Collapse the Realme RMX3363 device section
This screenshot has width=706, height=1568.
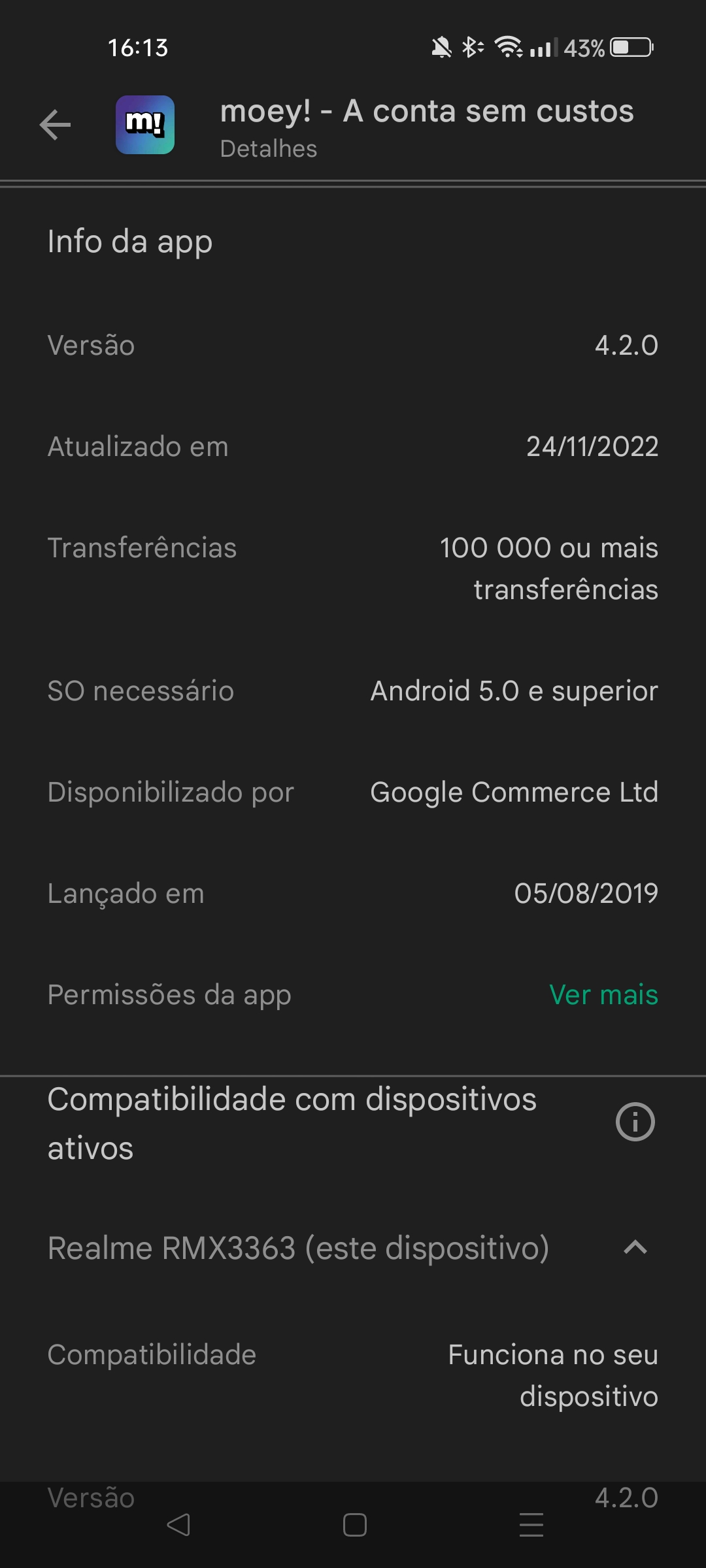tap(635, 1248)
